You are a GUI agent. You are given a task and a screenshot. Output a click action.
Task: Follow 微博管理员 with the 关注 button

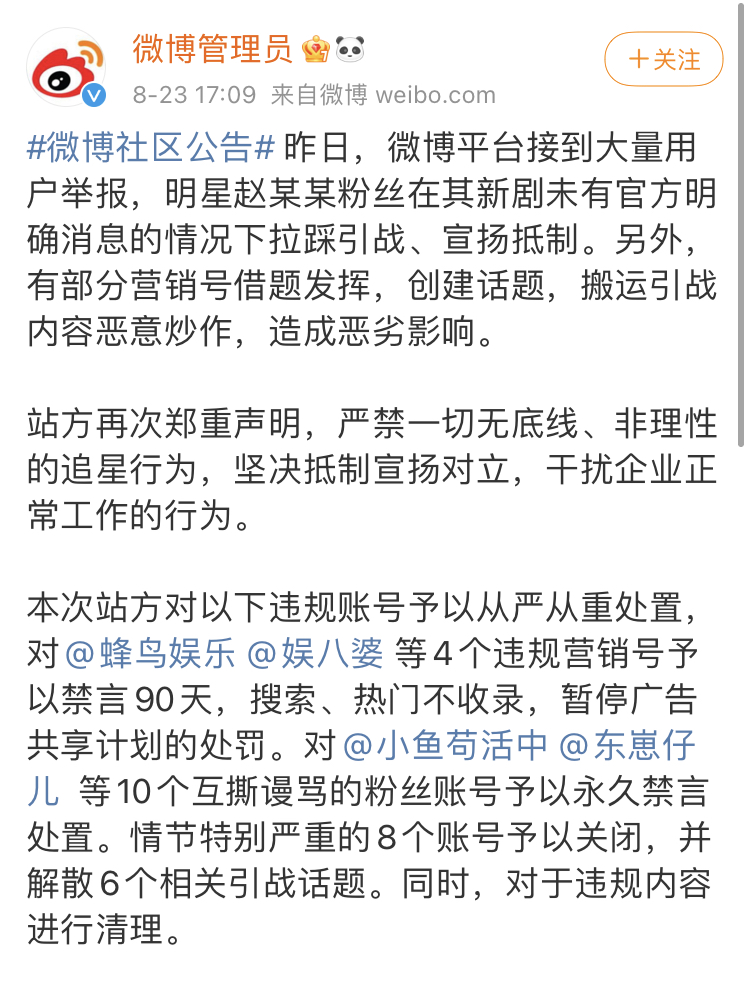tap(664, 59)
